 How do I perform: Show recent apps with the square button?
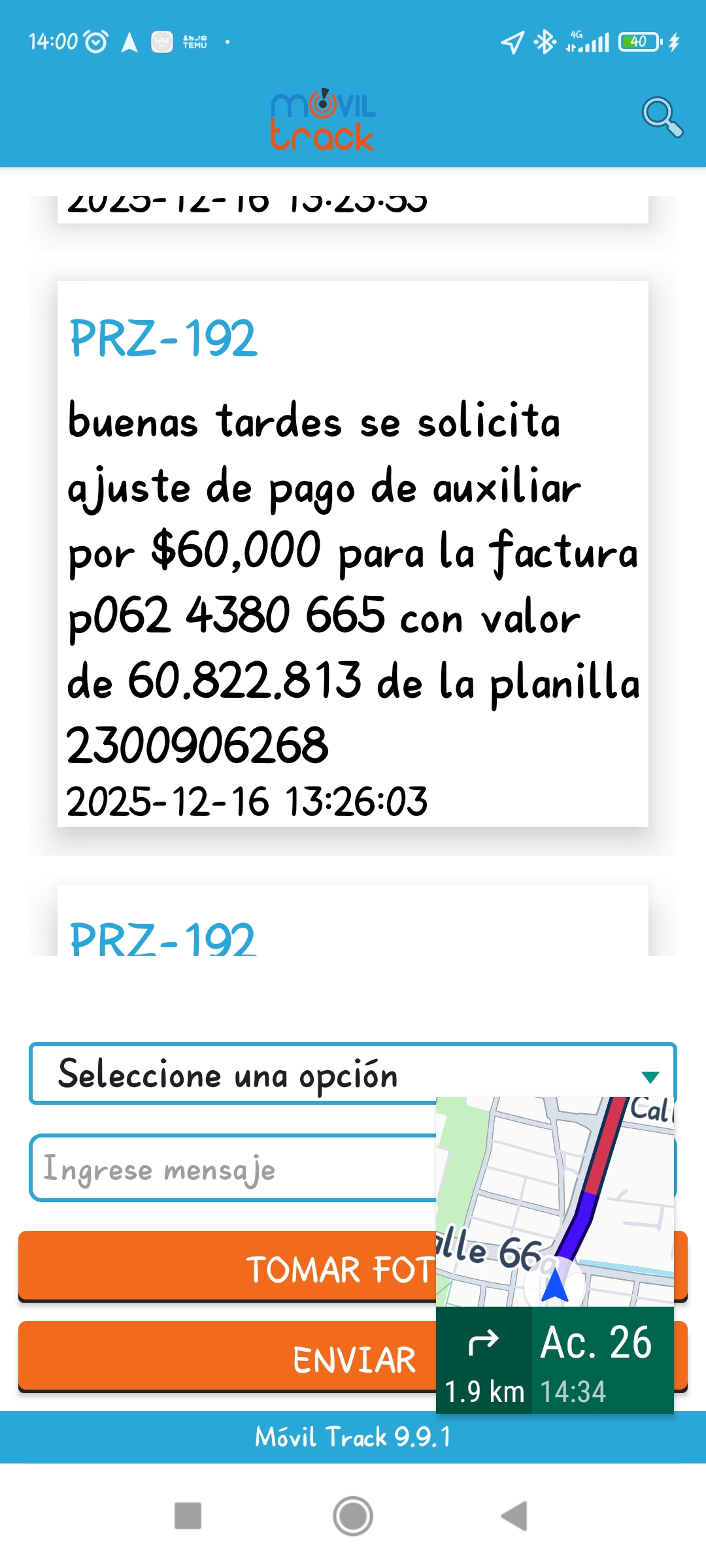(188, 1516)
